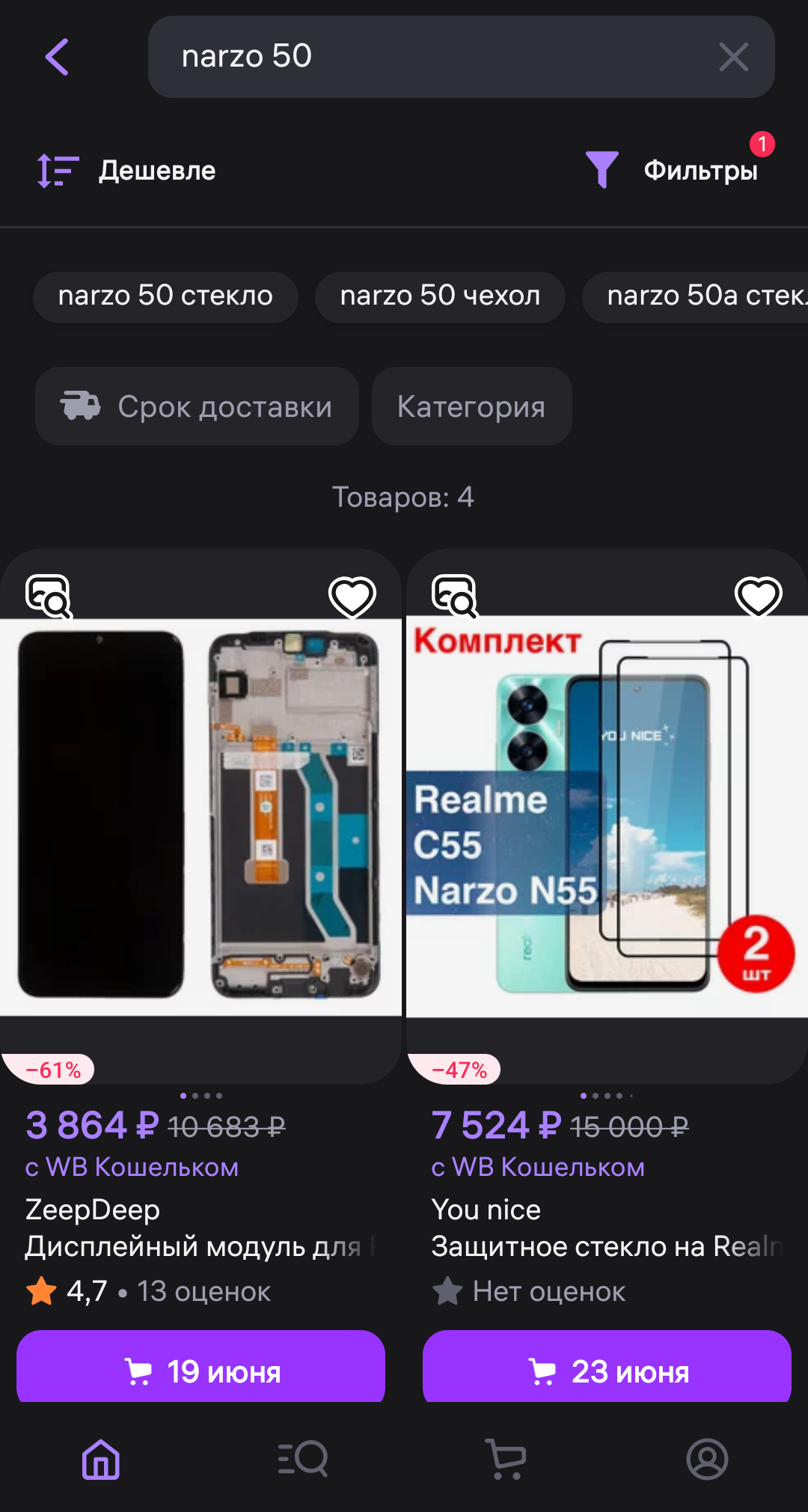This screenshot has height=1512, width=808.
Task: Select the narzo 50 чехол suggestion
Action: pos(440,296)
